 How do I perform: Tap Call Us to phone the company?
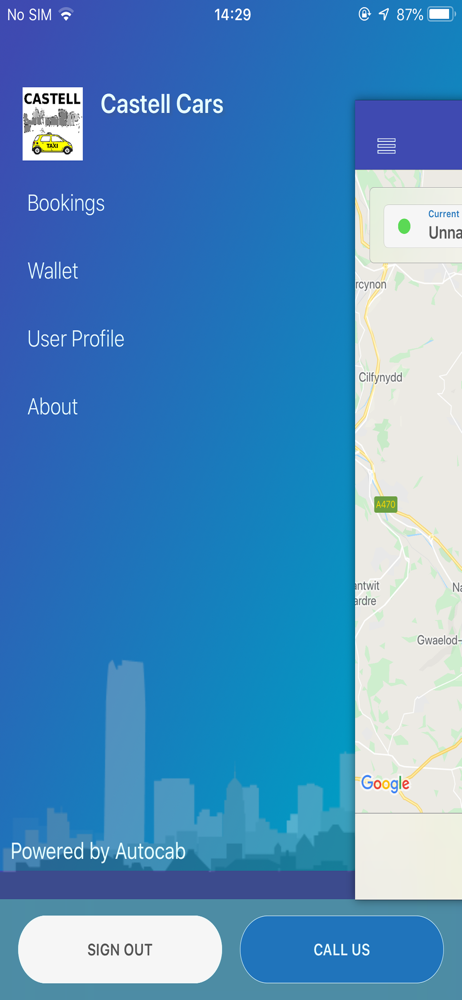click(x=341, y=949)
